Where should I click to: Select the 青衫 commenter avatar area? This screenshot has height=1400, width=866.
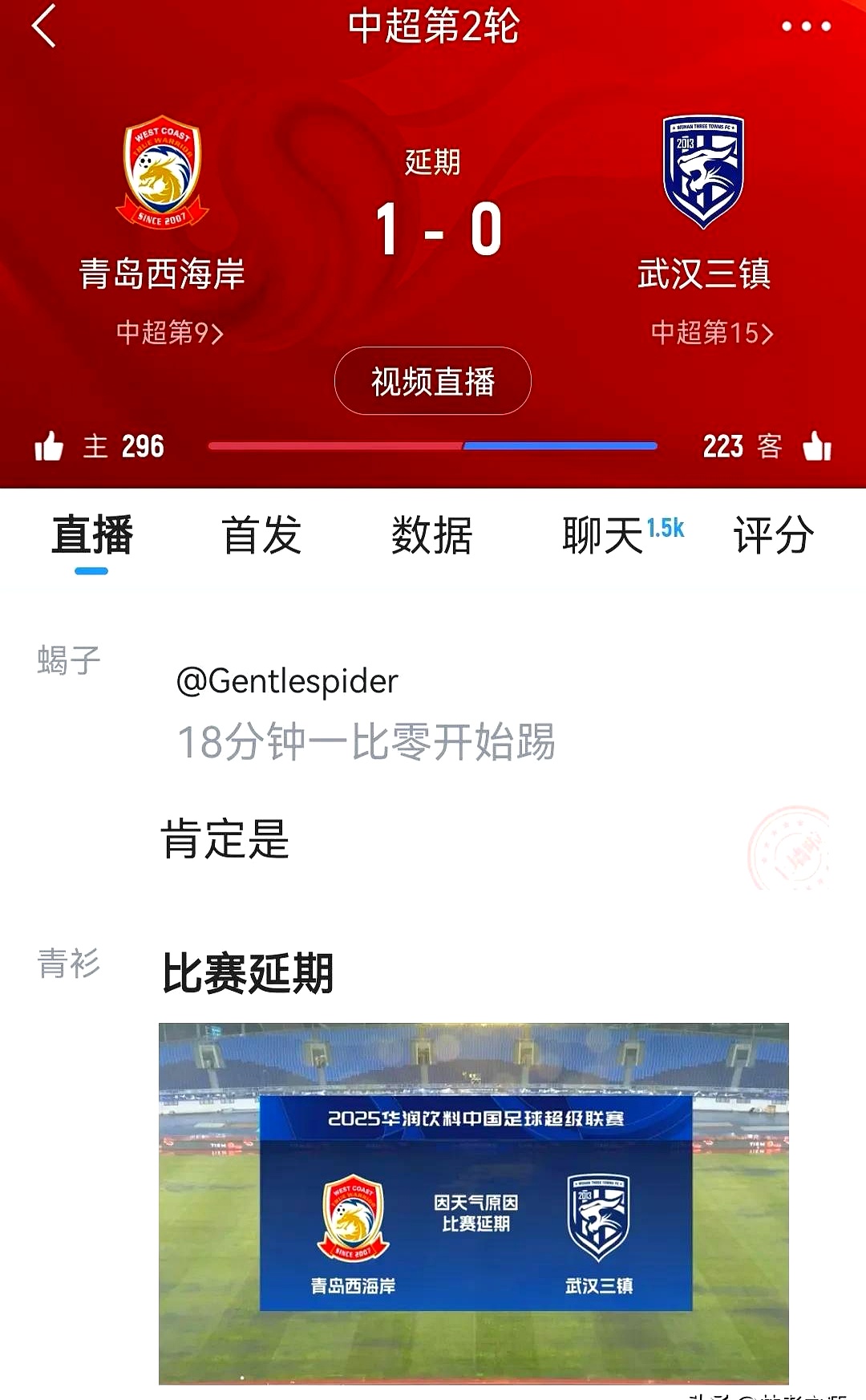68,967
